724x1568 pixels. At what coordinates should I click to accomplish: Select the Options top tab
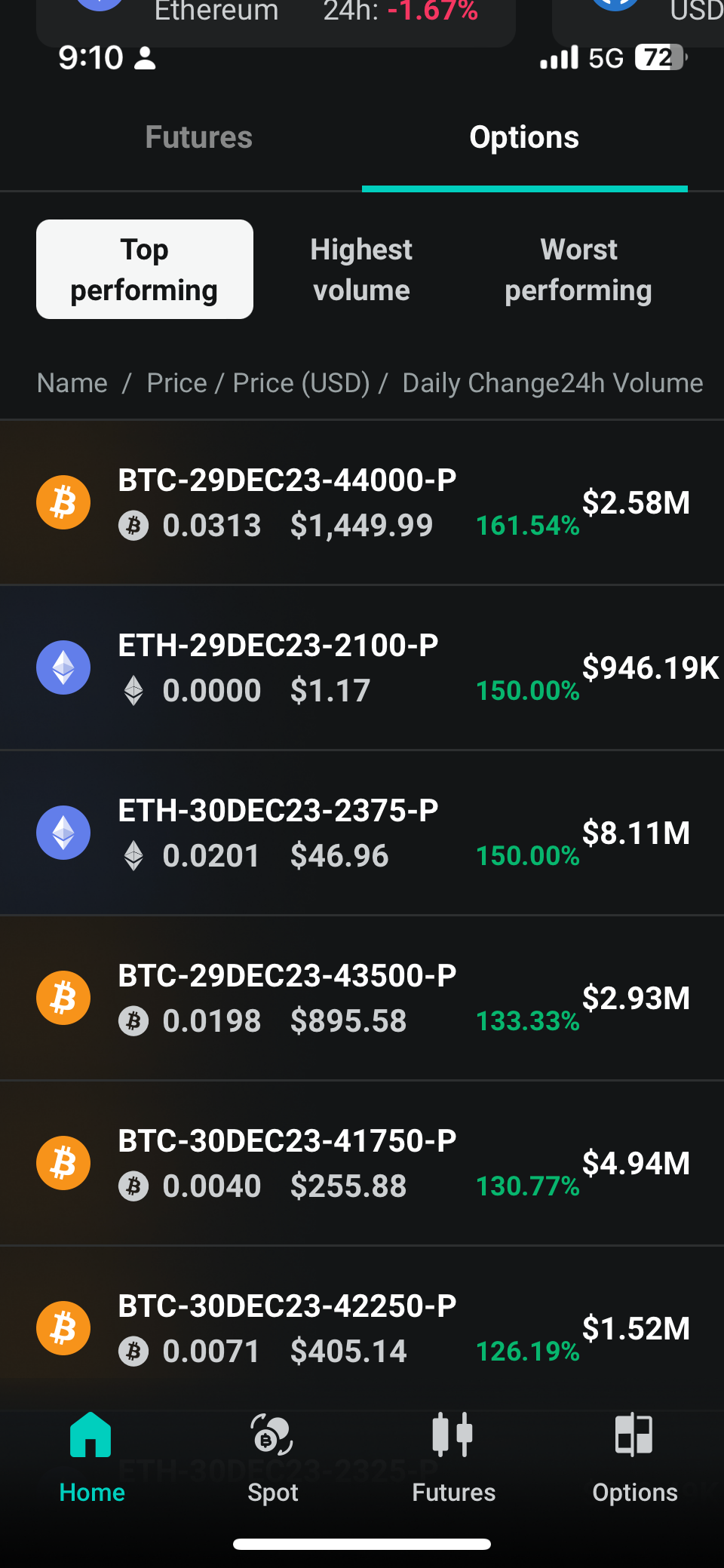click(x=524, y=137)
